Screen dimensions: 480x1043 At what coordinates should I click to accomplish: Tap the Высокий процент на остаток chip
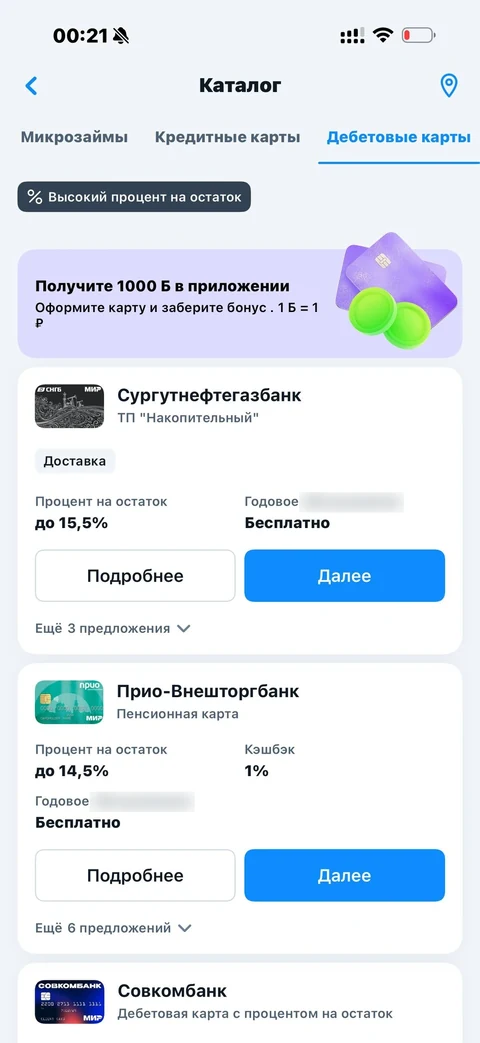click(134, 197)
